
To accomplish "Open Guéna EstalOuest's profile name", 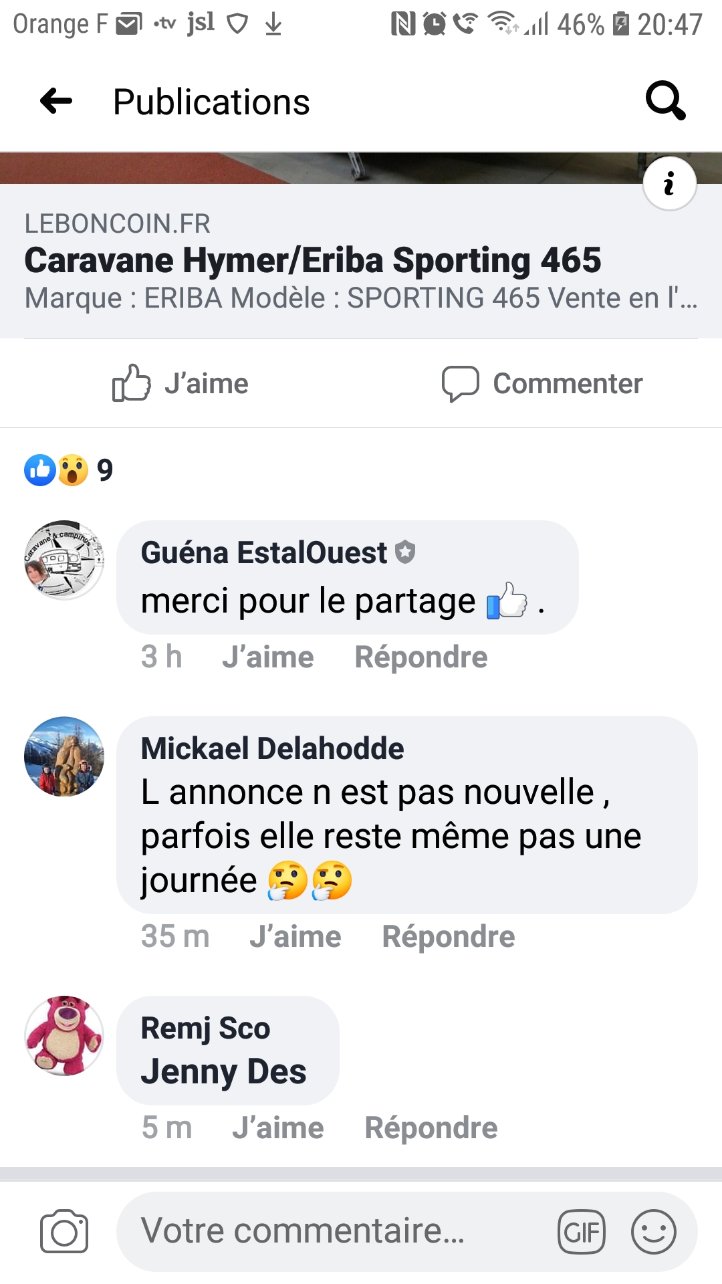I will click(x=264, y=553).
